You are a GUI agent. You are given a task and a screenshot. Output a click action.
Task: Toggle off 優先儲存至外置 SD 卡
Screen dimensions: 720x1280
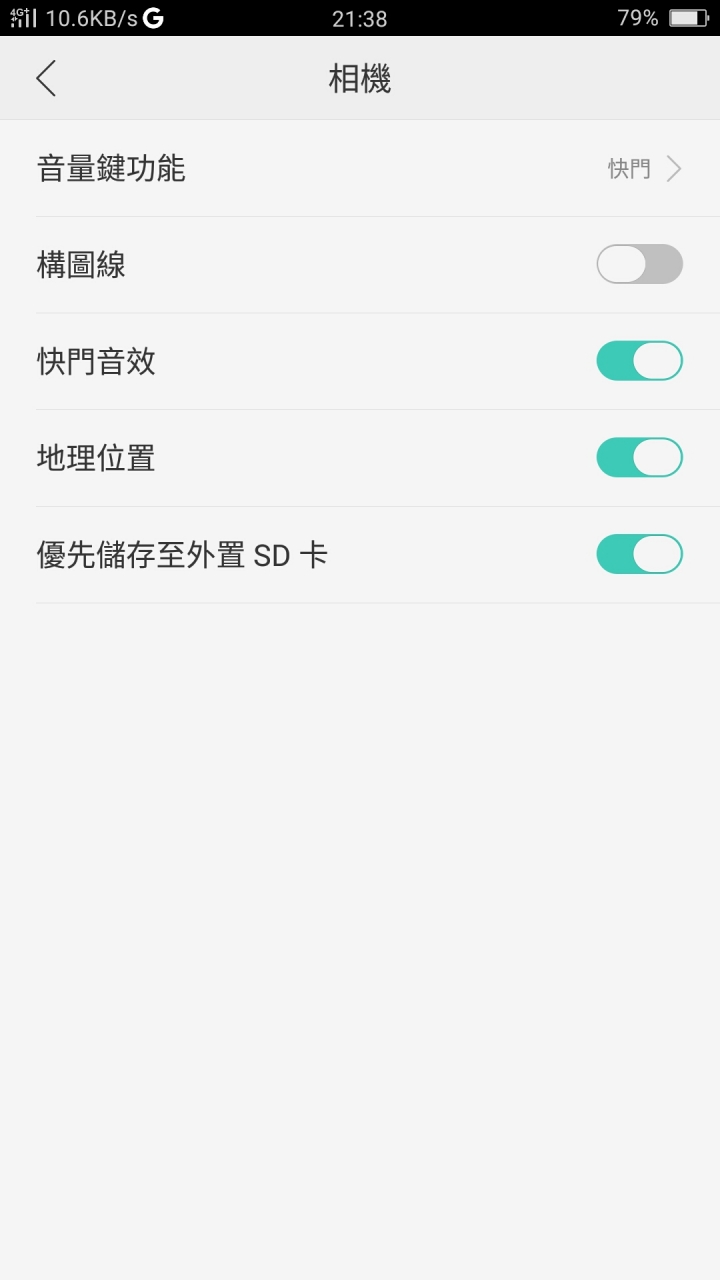(x=640, y=554)
